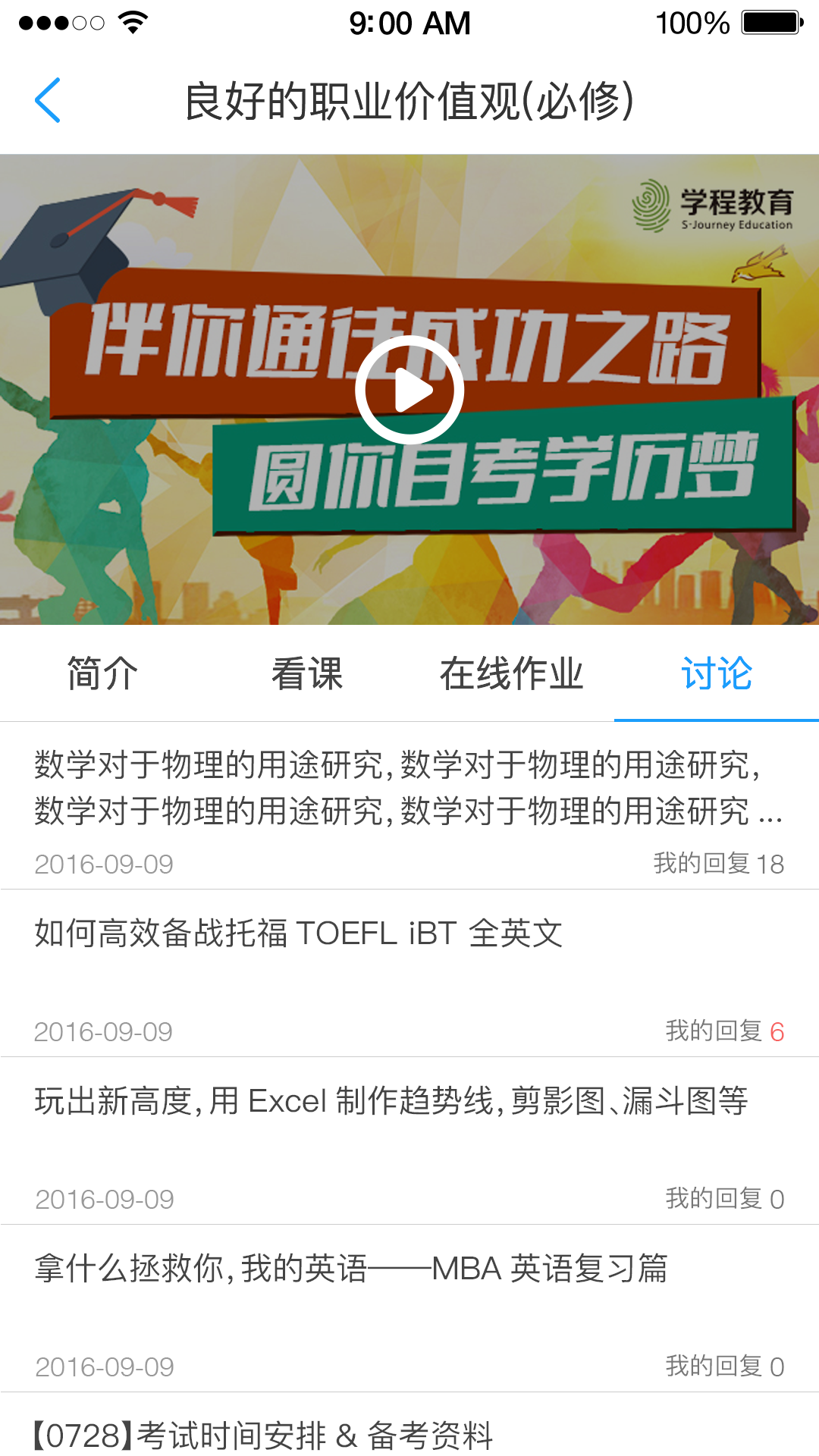Tap the 讨论 tab
This screenshot has width=819, height=1456.
(716, 673)
